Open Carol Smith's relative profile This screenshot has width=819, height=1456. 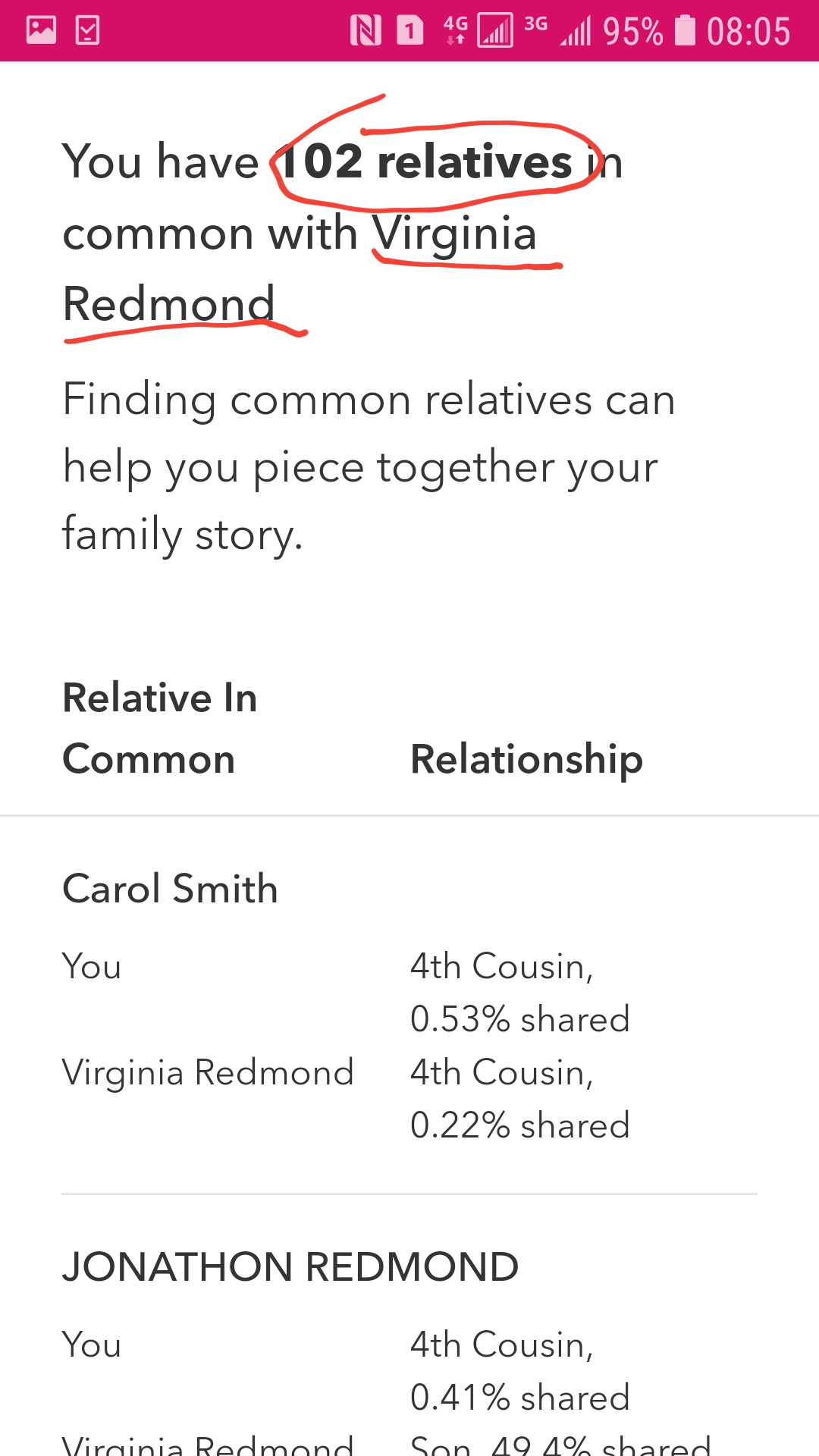point(170,889)
